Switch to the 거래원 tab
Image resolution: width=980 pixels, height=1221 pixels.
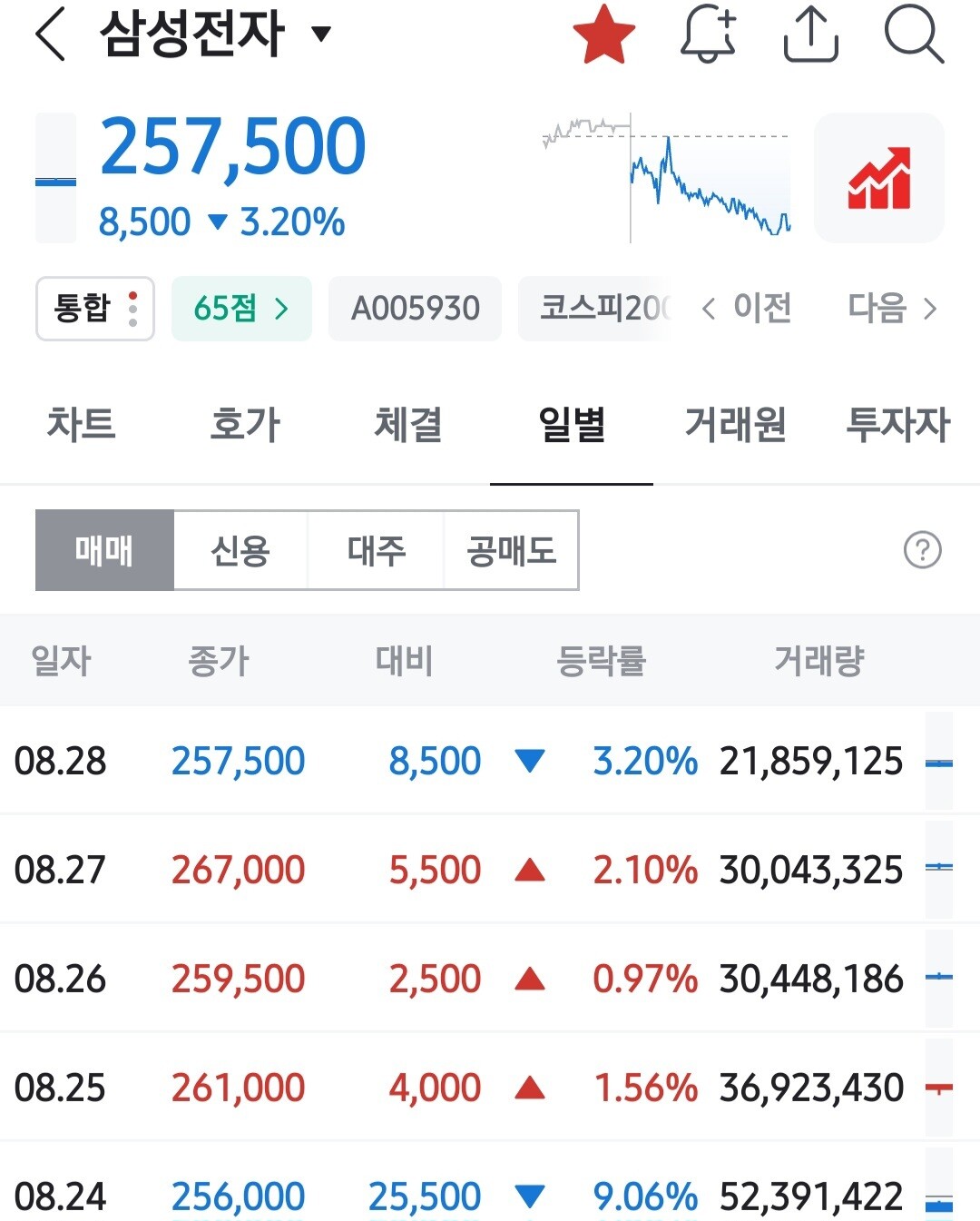(x=735, y=424)
